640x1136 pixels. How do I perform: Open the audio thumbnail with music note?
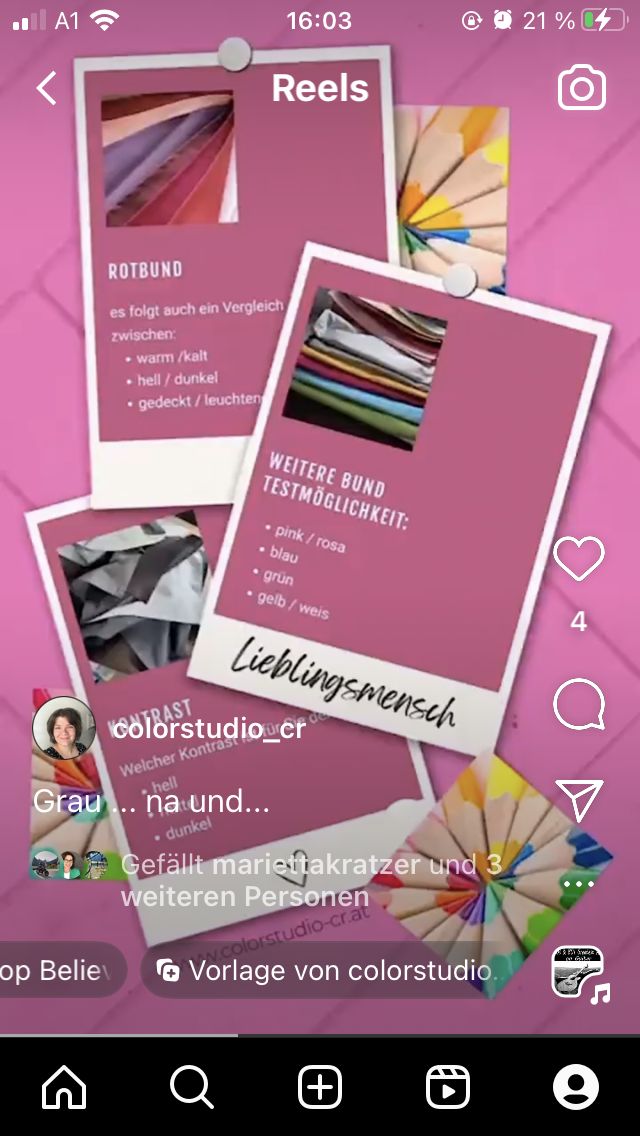579,972
